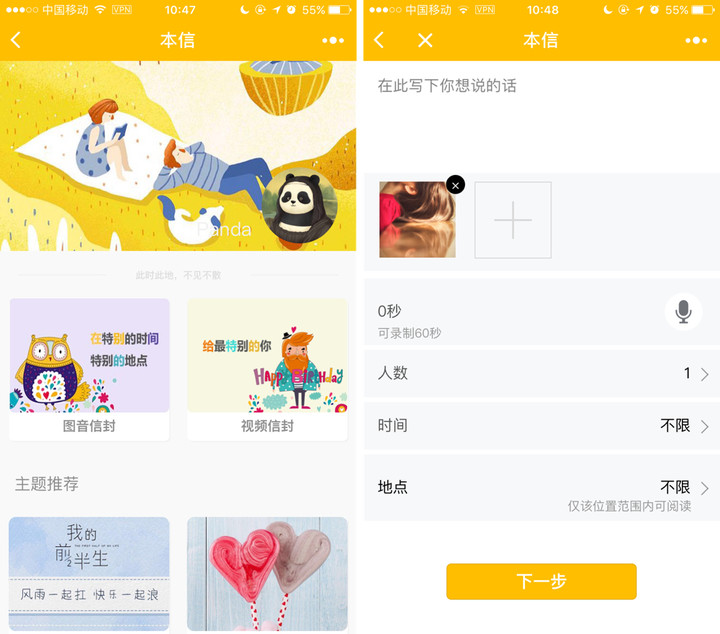Open the Panda profile avatar

pos(298,208)
